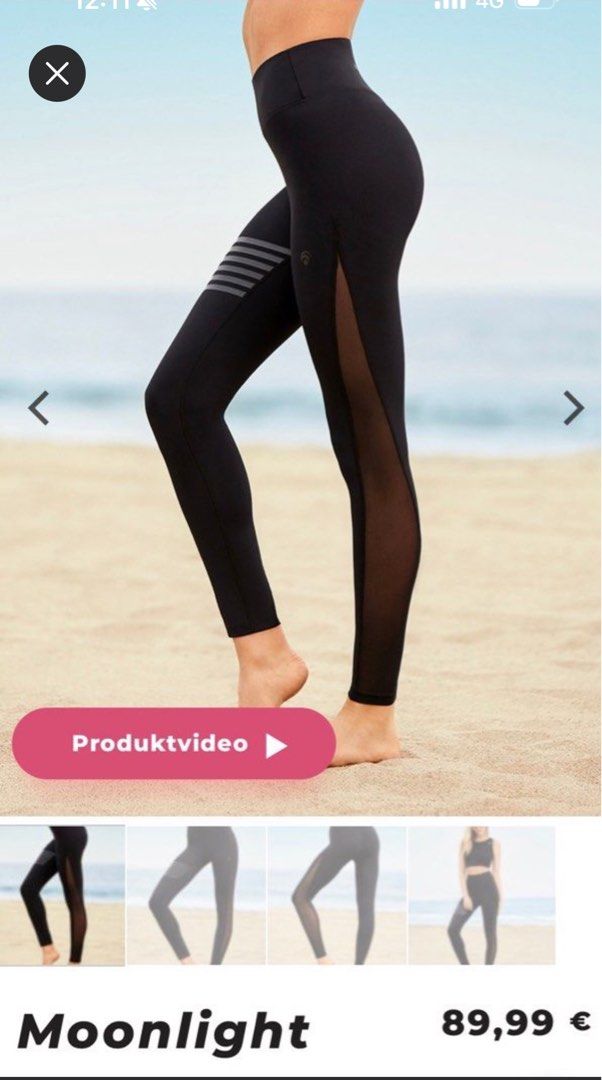Go to the next product image
The height and width of the screenshot is (1080, 602).
click(573, 408)
